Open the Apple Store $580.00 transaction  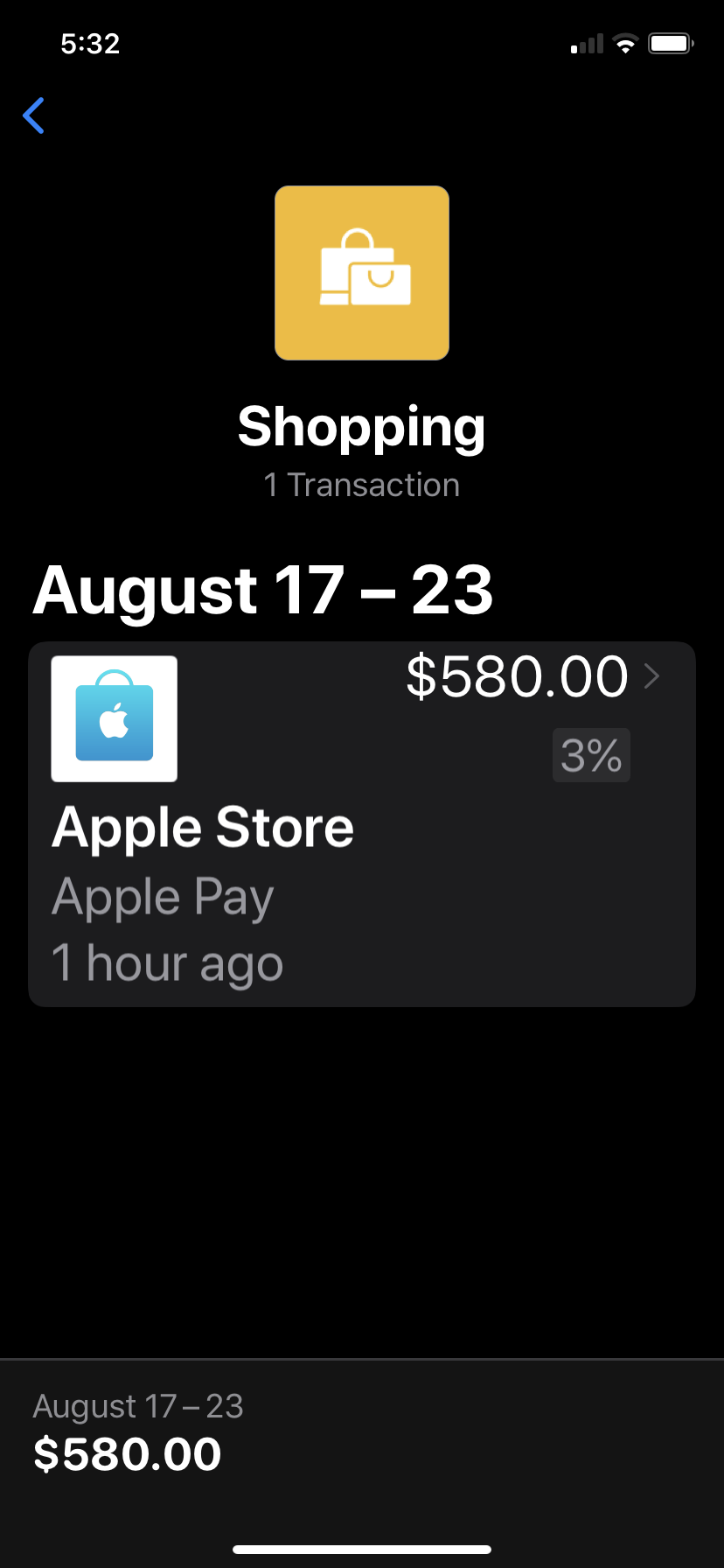(362, 823)
